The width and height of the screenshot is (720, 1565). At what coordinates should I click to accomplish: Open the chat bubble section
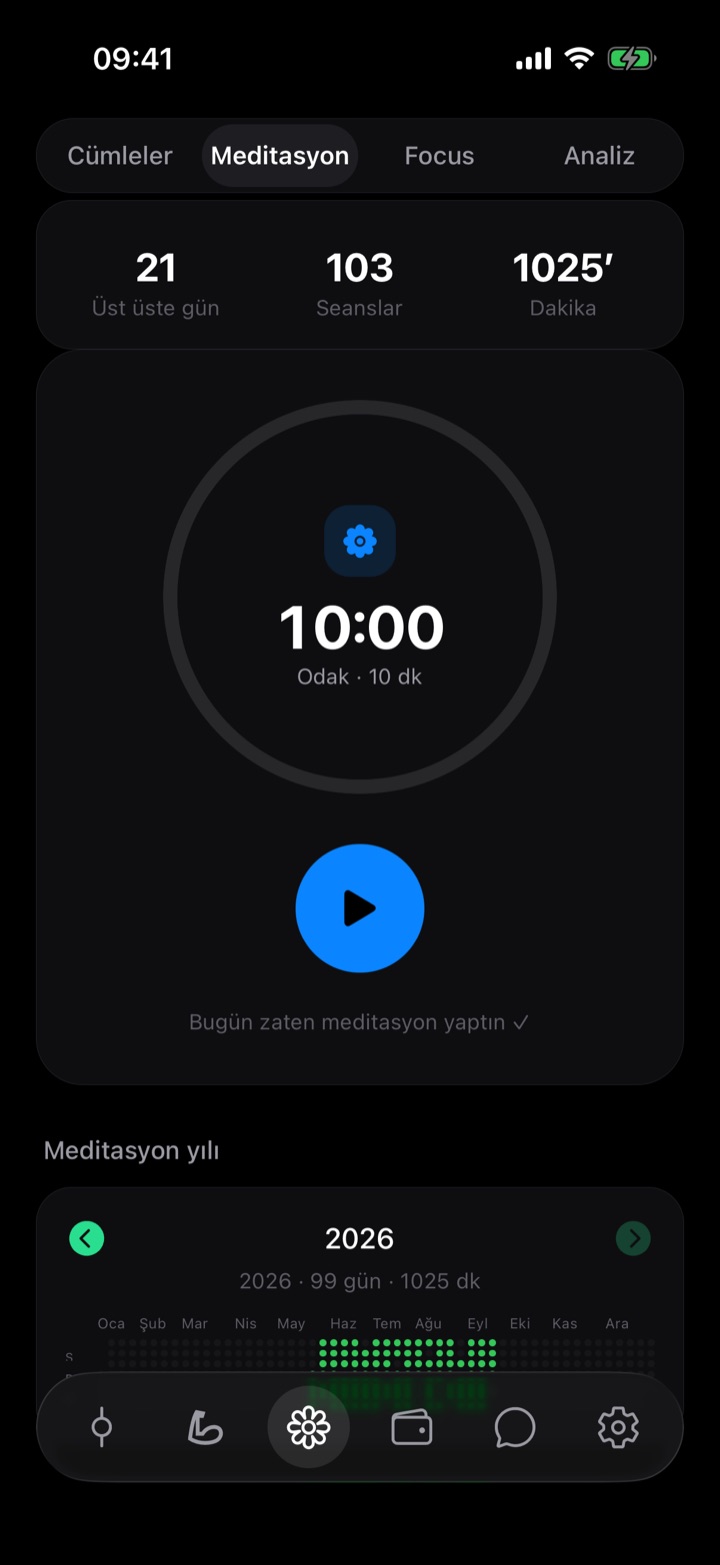tap(515, 1427)
